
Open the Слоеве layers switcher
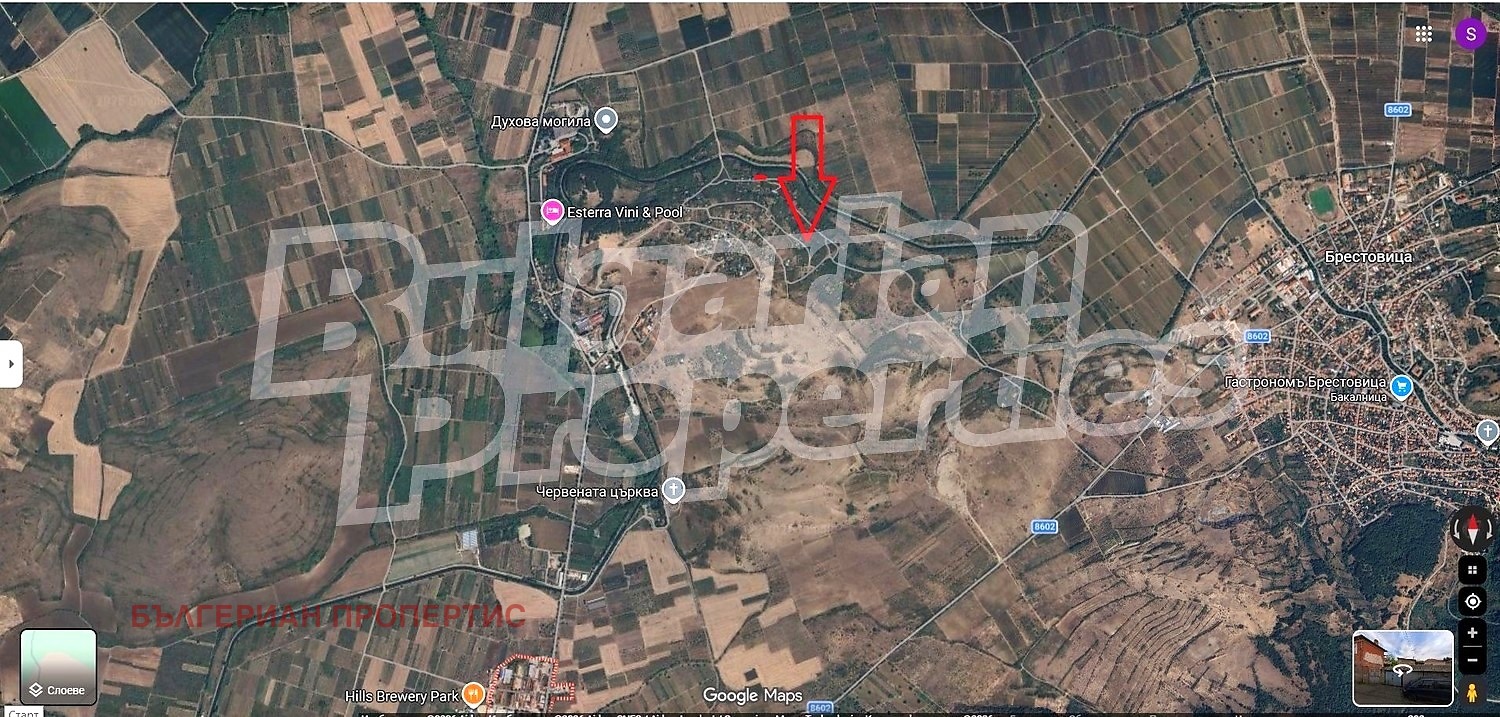pos(59,667)
